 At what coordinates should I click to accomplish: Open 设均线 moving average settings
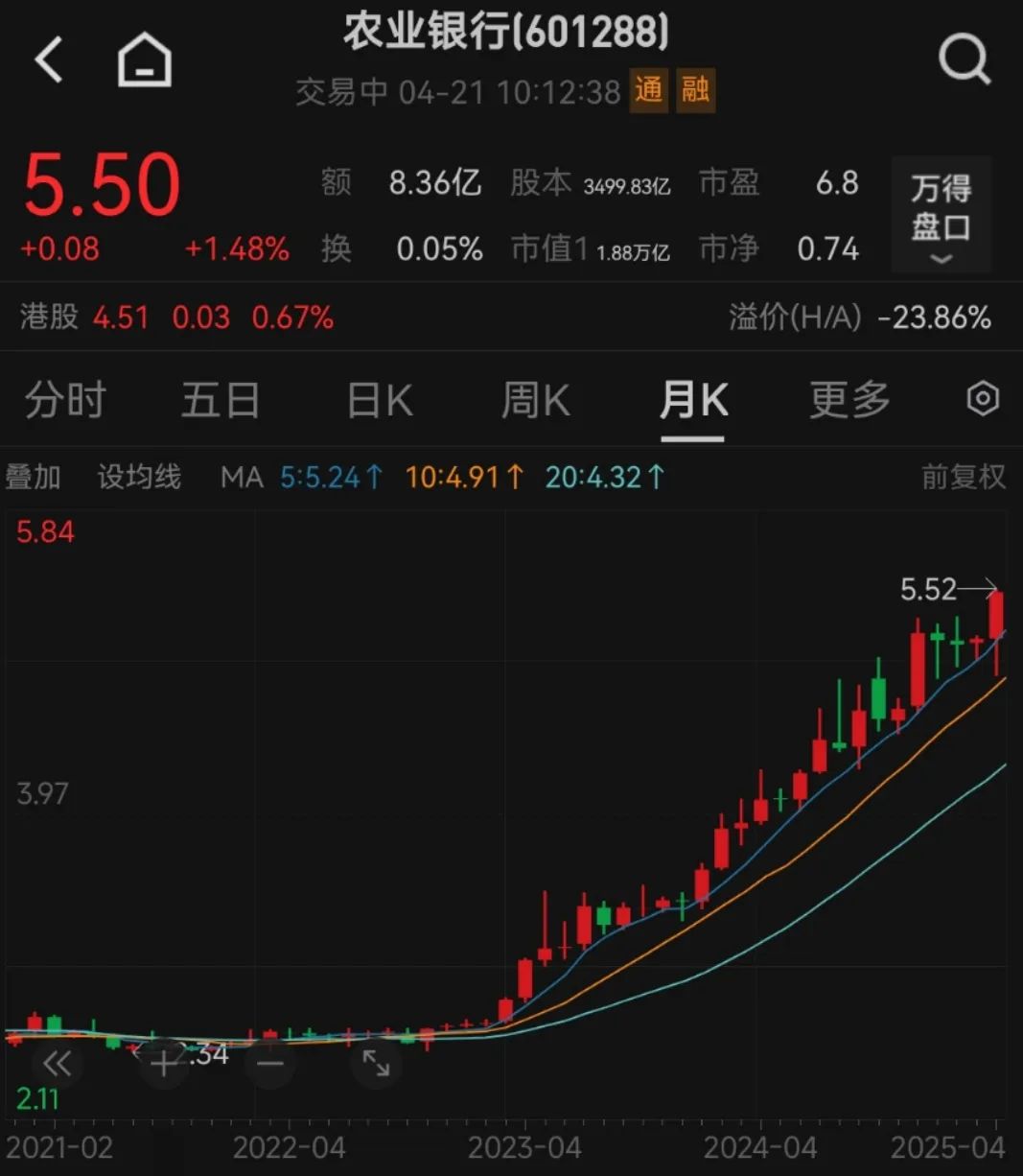[x=139, y=477]
